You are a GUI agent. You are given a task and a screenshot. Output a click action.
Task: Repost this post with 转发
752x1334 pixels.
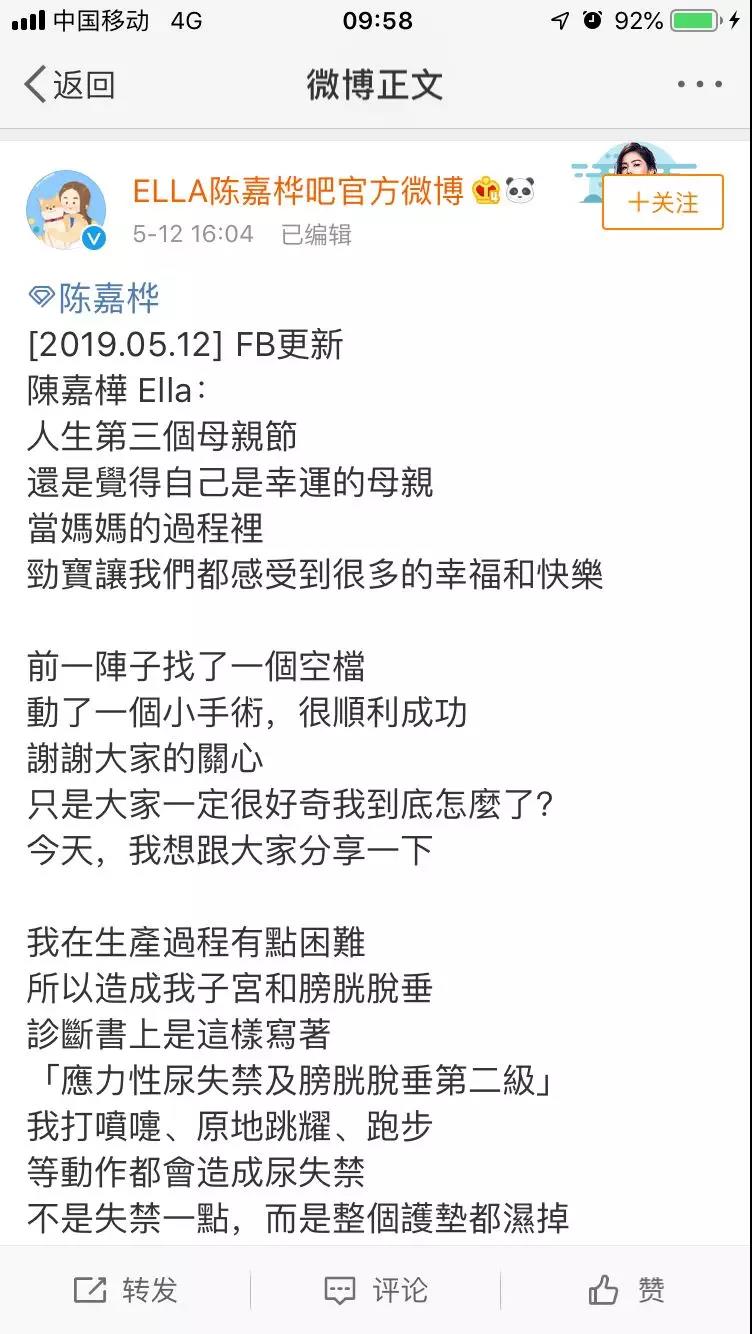(125, 1290)
